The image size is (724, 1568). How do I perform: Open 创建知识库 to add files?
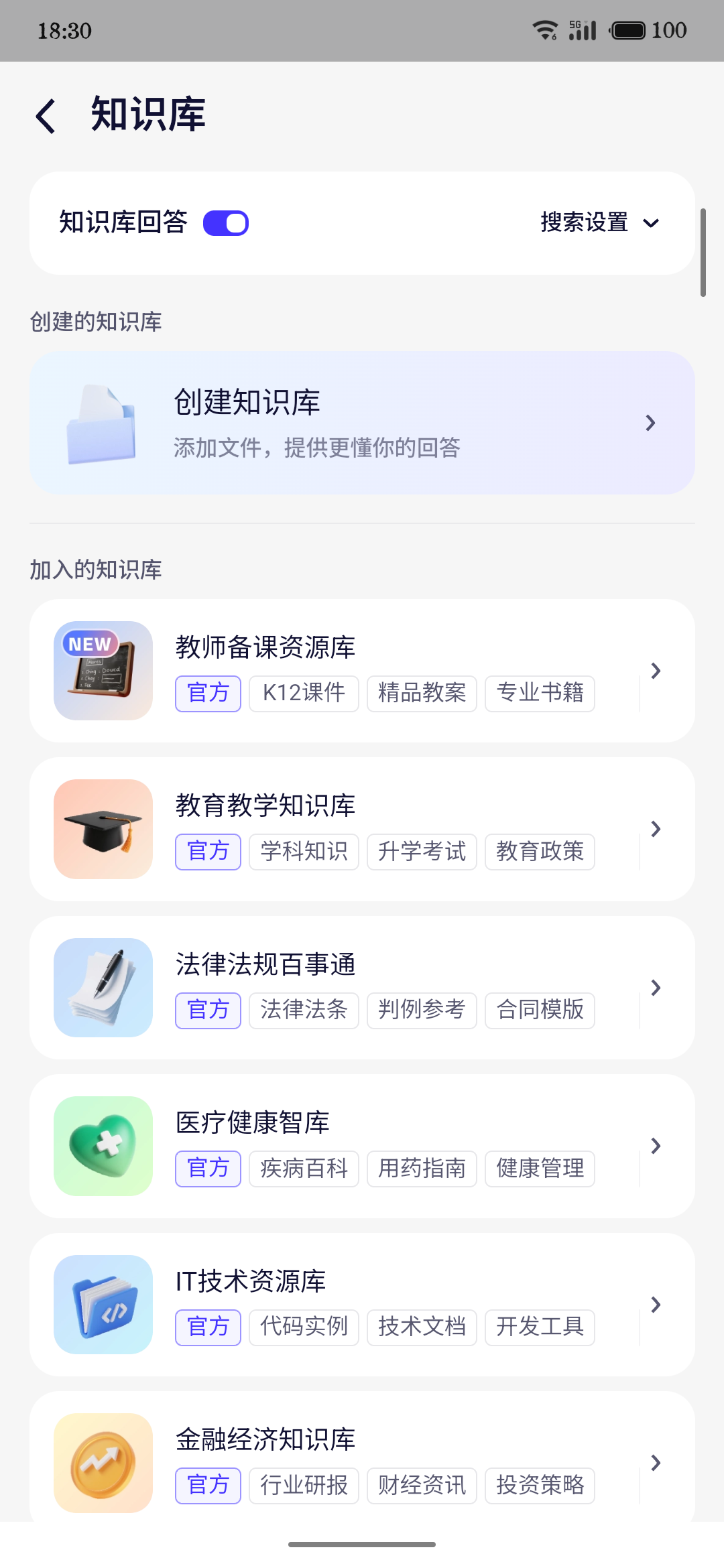(362, 423)
